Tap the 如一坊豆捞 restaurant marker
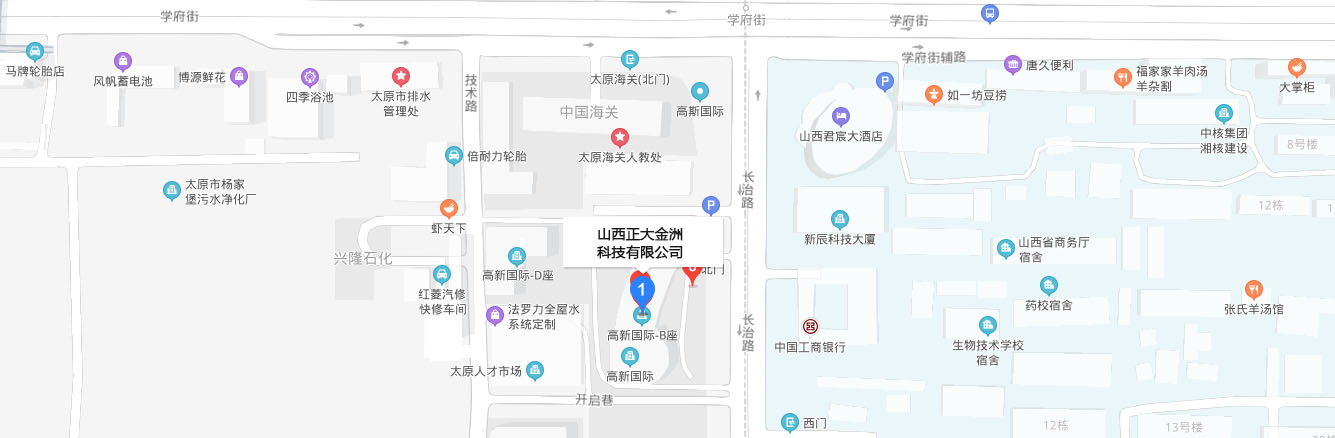Viewport: 1335px width, 438px height. [x=933, y=95]
